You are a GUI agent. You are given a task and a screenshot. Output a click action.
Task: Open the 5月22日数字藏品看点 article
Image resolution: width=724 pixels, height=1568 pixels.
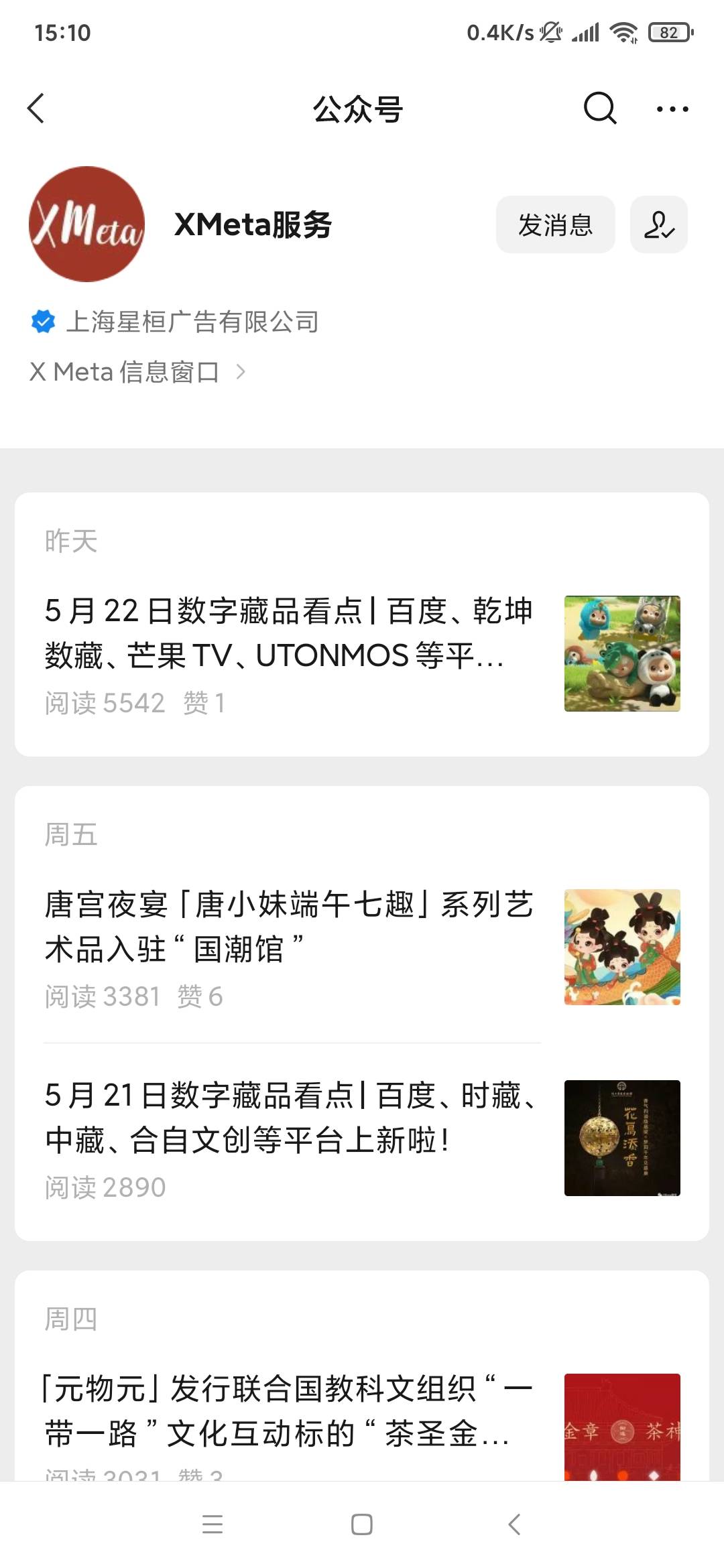tap(362, 653)
